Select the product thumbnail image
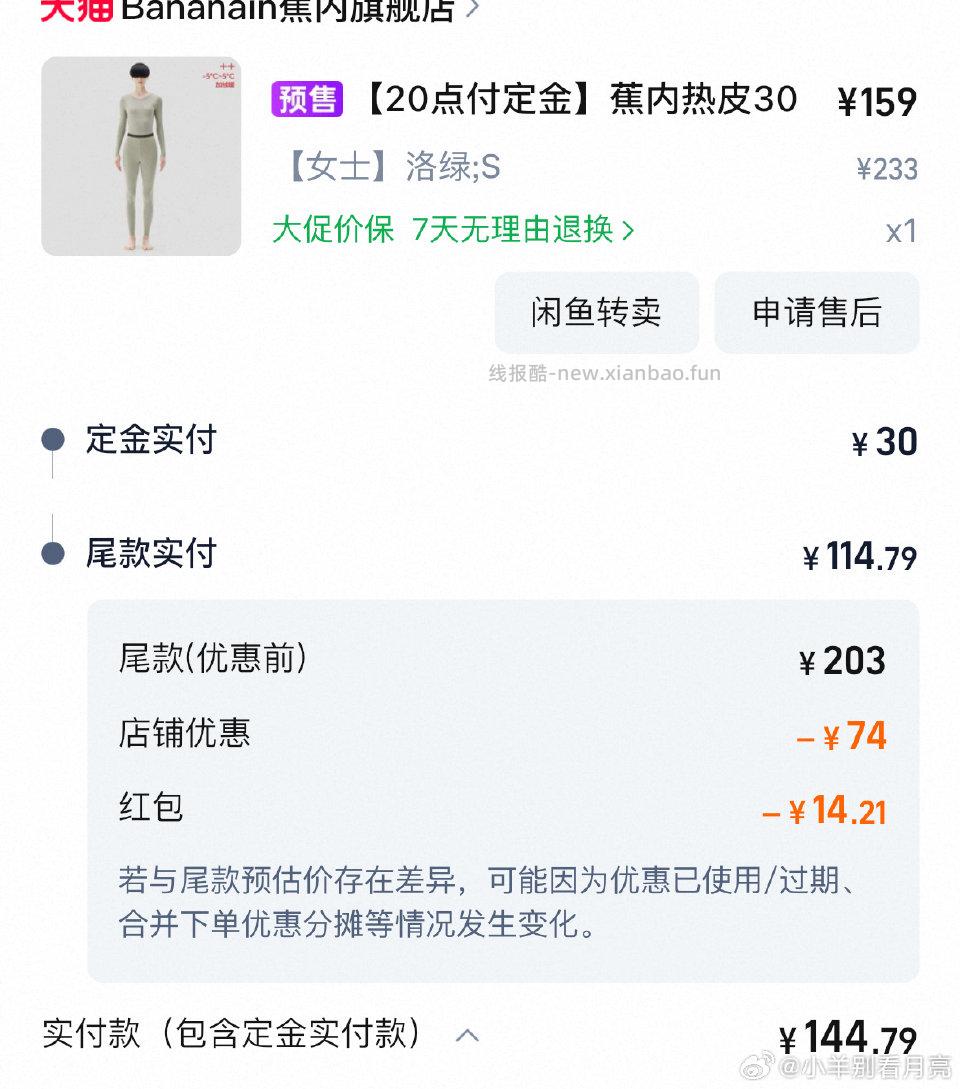960x1089 pixels. pyautogui.click(x=140, y=155)
